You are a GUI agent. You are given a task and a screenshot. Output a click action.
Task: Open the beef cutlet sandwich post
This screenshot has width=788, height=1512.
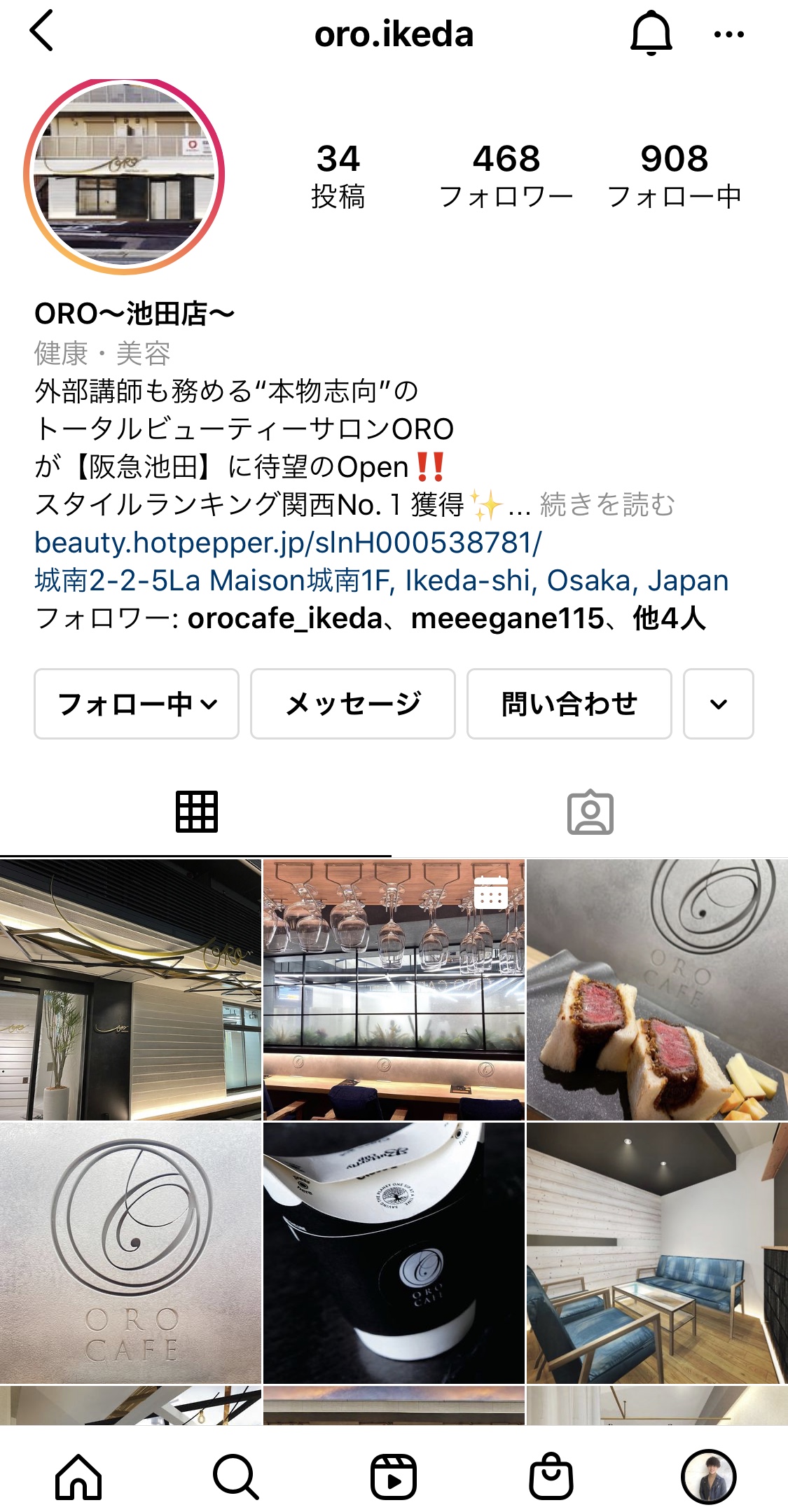(x=657, y=990)
